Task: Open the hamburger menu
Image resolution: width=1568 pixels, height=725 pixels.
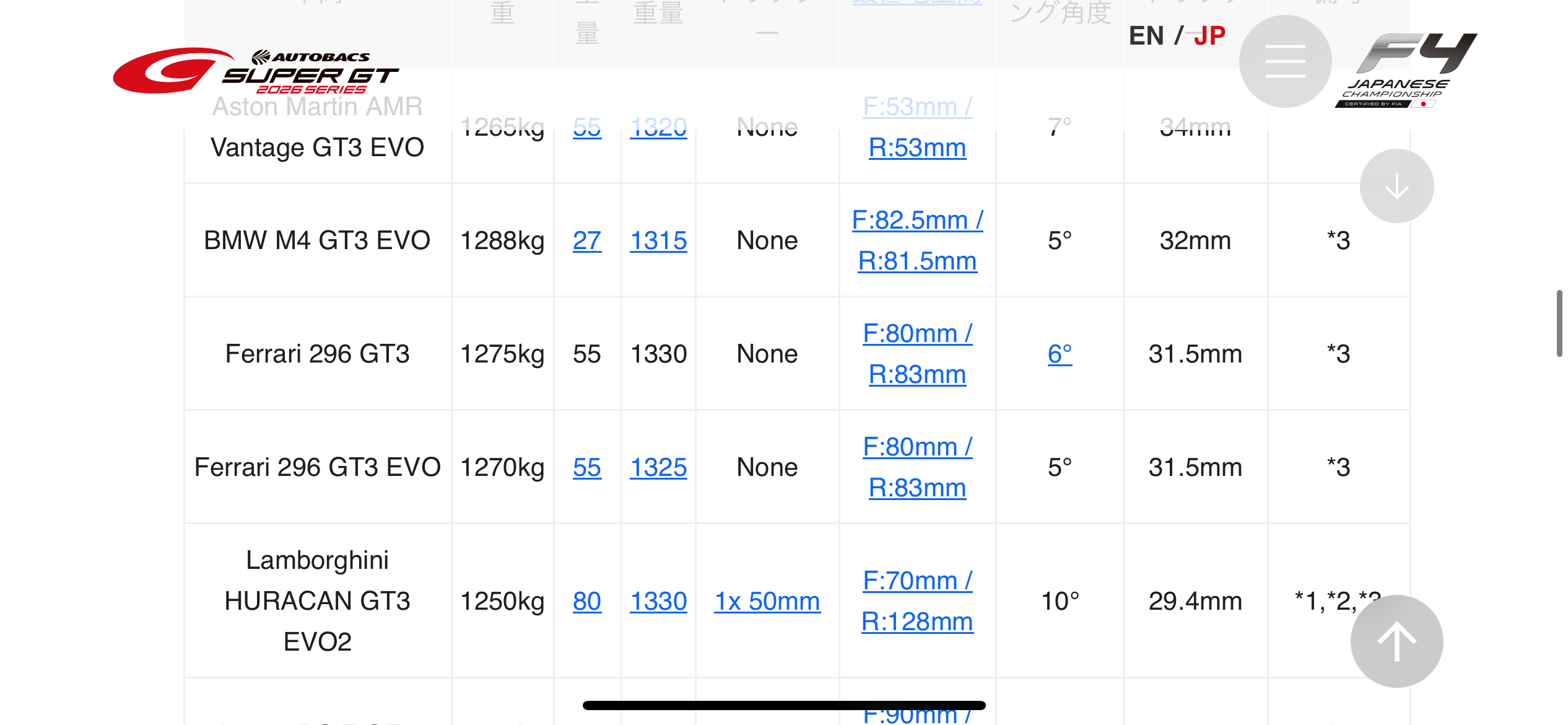Action: [1285, 61]
